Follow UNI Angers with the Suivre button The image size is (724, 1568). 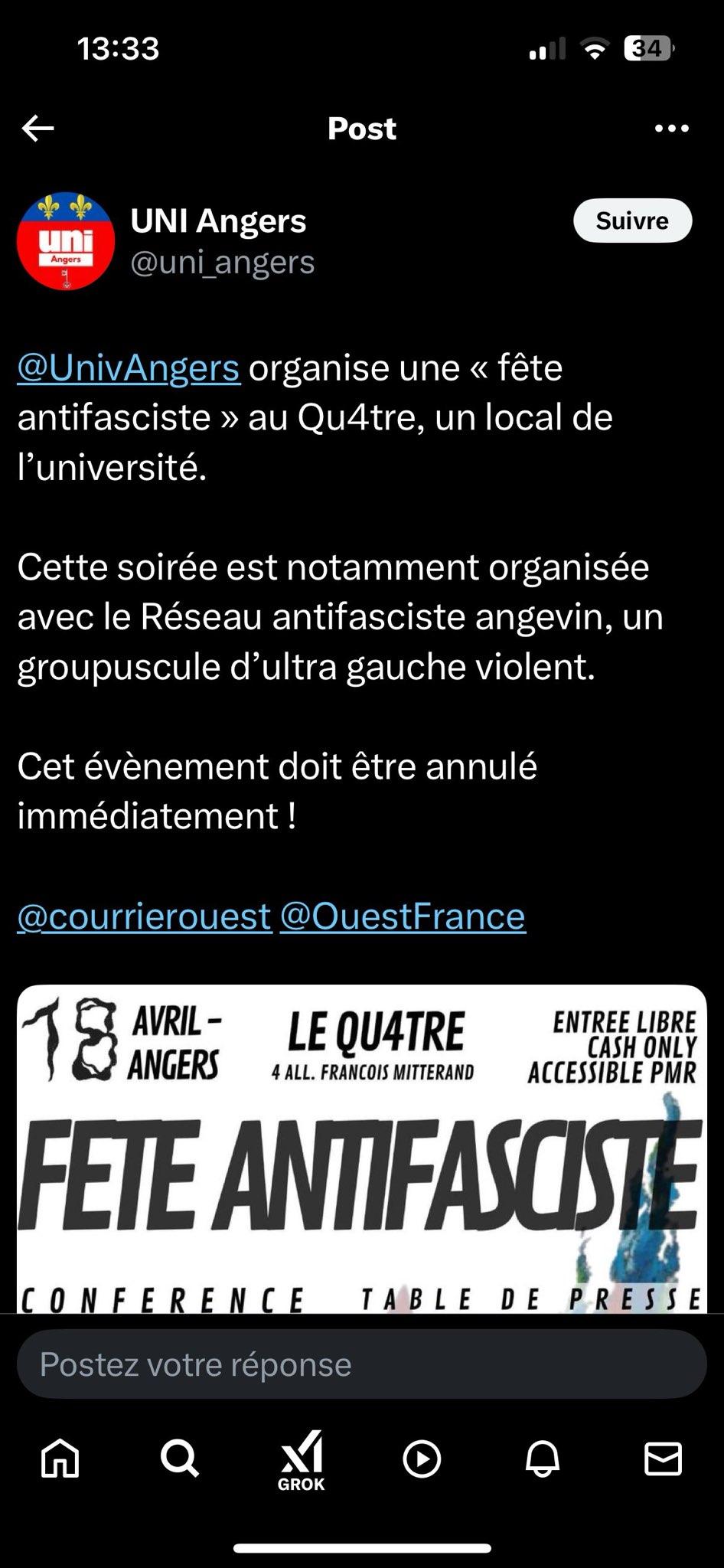(632, 220)
